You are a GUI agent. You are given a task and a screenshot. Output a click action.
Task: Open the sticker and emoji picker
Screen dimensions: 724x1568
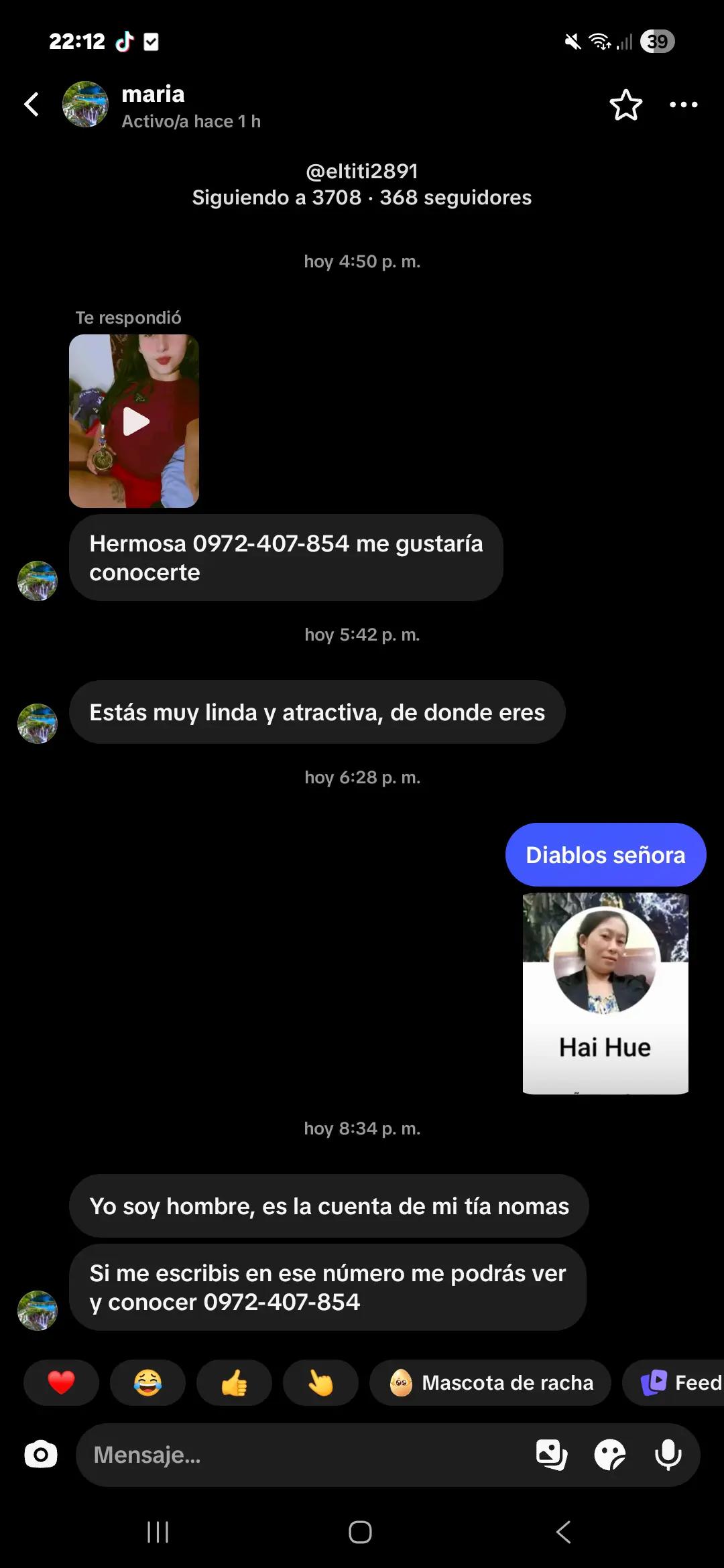point(610,1455)
